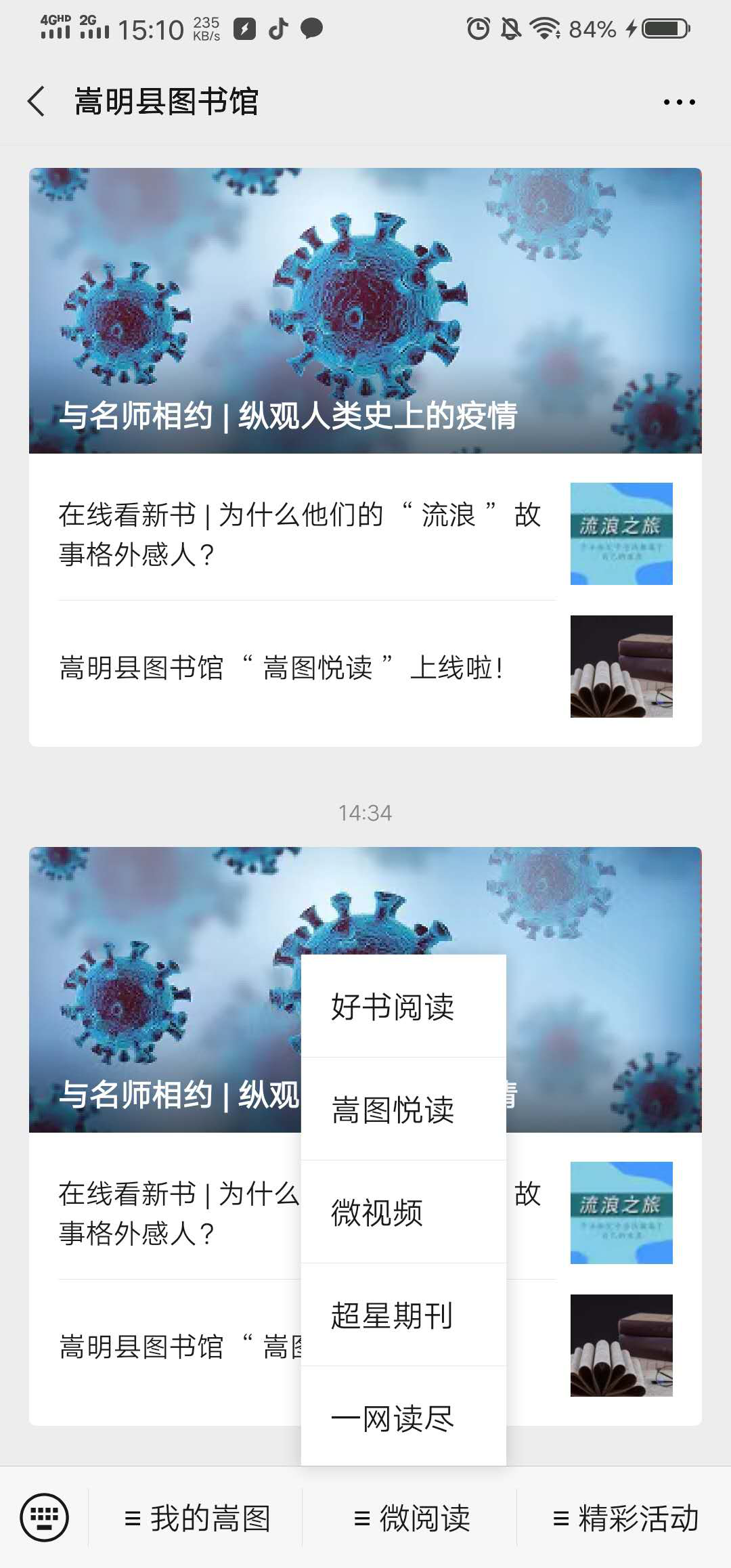The image size is (731, 1568).
Task: Go back from 嵩明县图书馆 chat
Action: 37,102
